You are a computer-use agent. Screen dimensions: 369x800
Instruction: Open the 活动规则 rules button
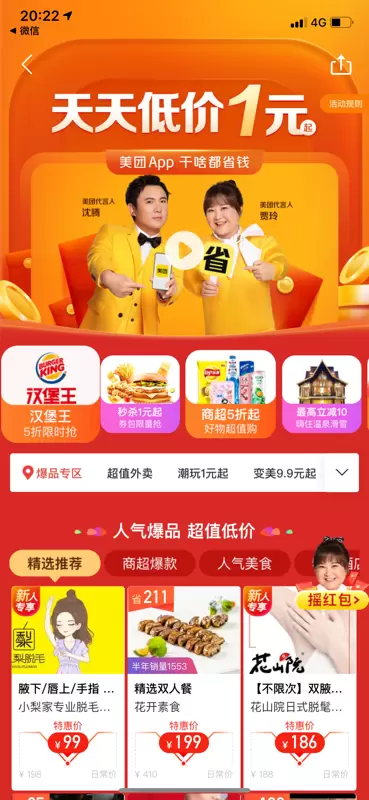click(345, 104)
